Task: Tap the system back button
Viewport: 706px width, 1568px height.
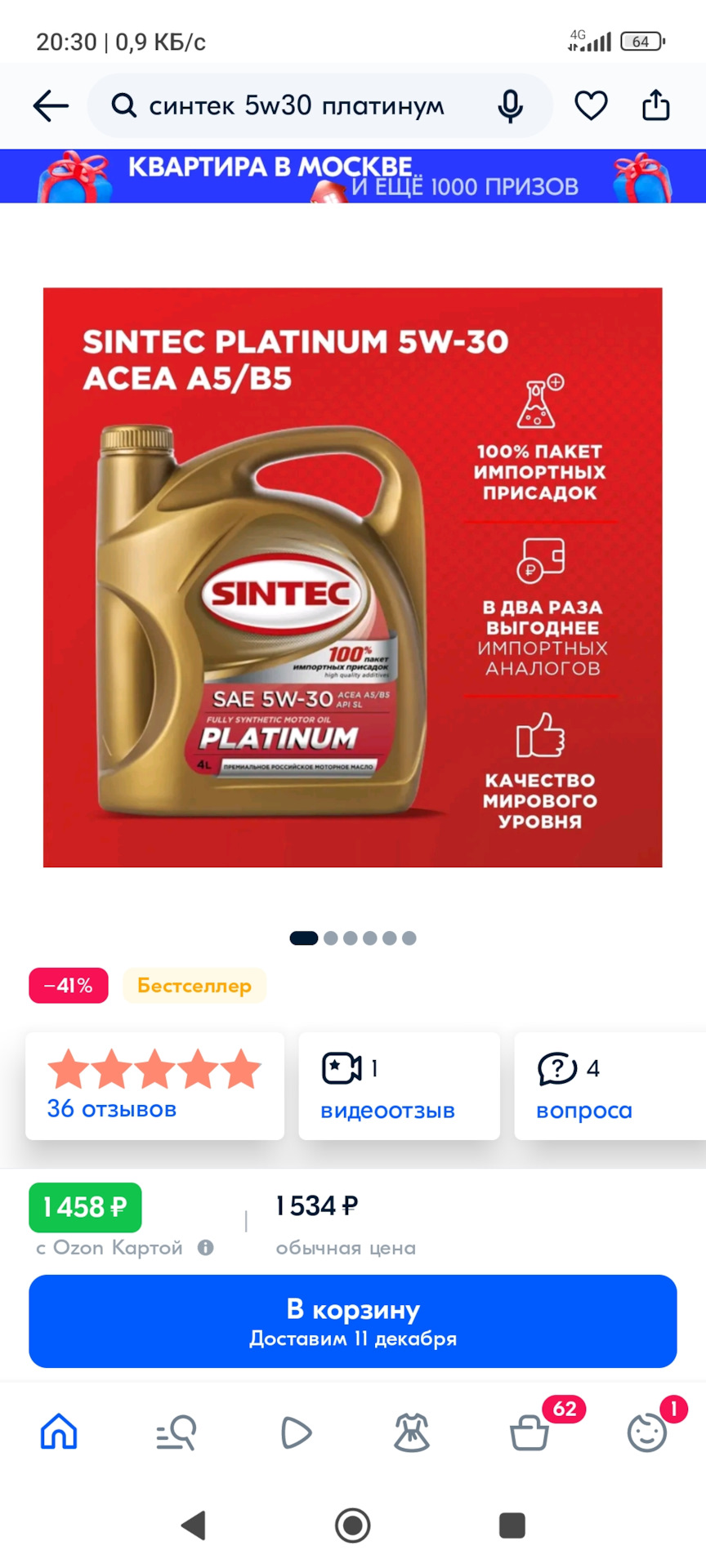Action: pos(194,1525)
